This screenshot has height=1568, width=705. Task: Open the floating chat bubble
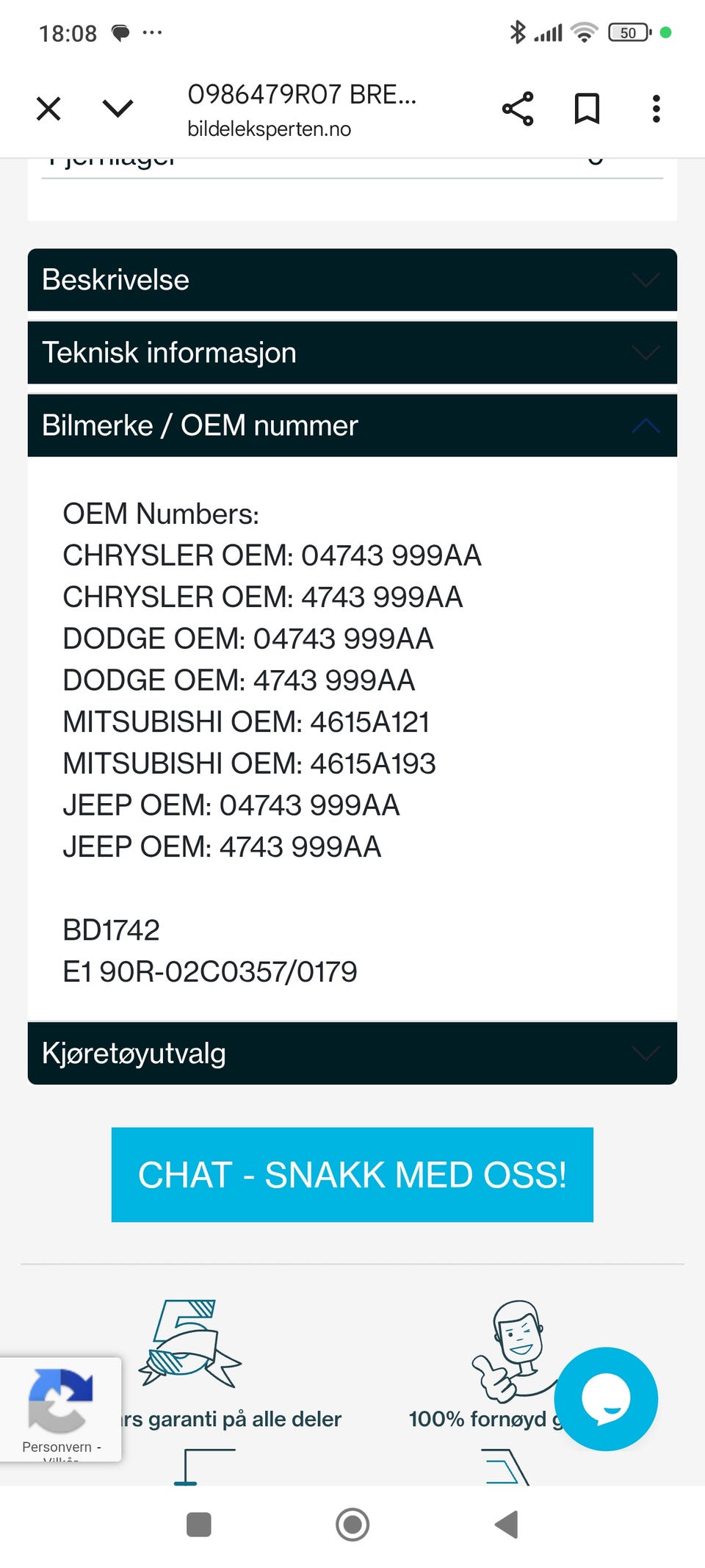[x=606, y=1398]
